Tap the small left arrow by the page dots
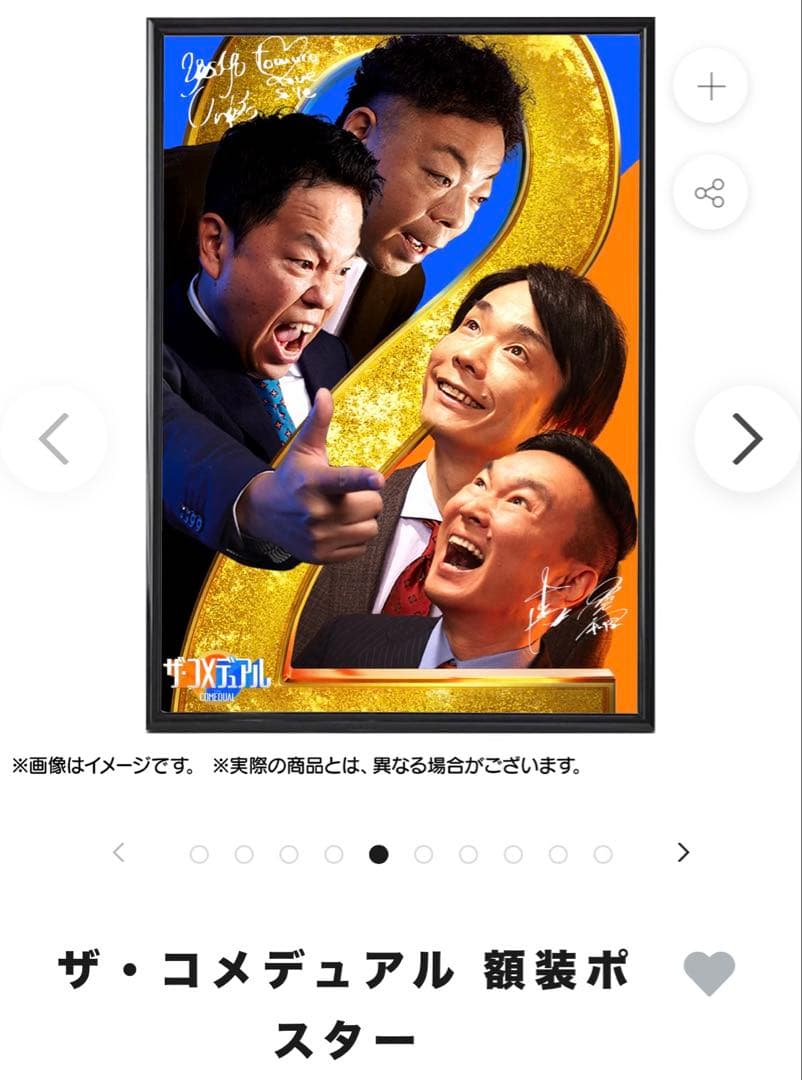 119,853
